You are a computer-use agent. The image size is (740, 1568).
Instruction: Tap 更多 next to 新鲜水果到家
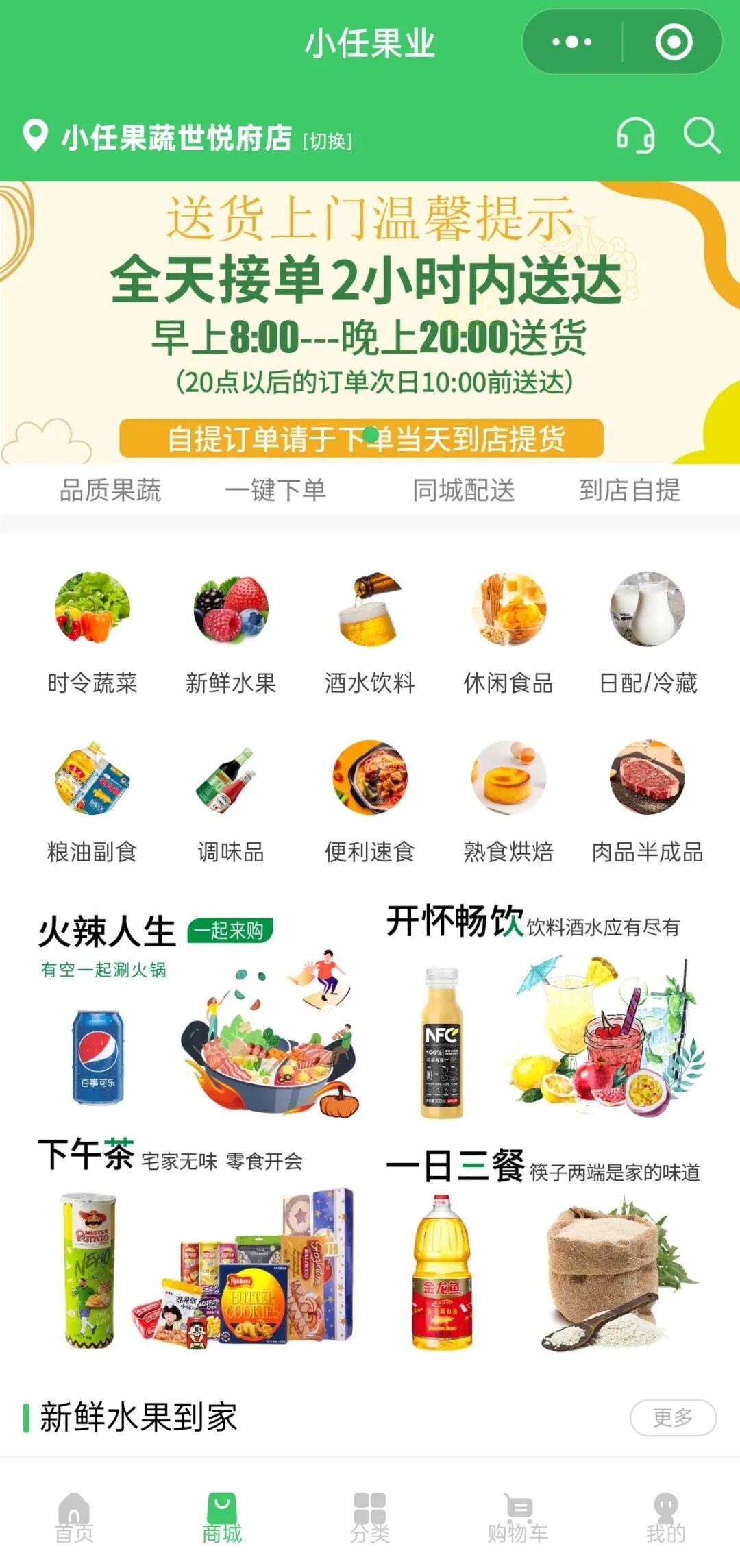[673, 1417]
